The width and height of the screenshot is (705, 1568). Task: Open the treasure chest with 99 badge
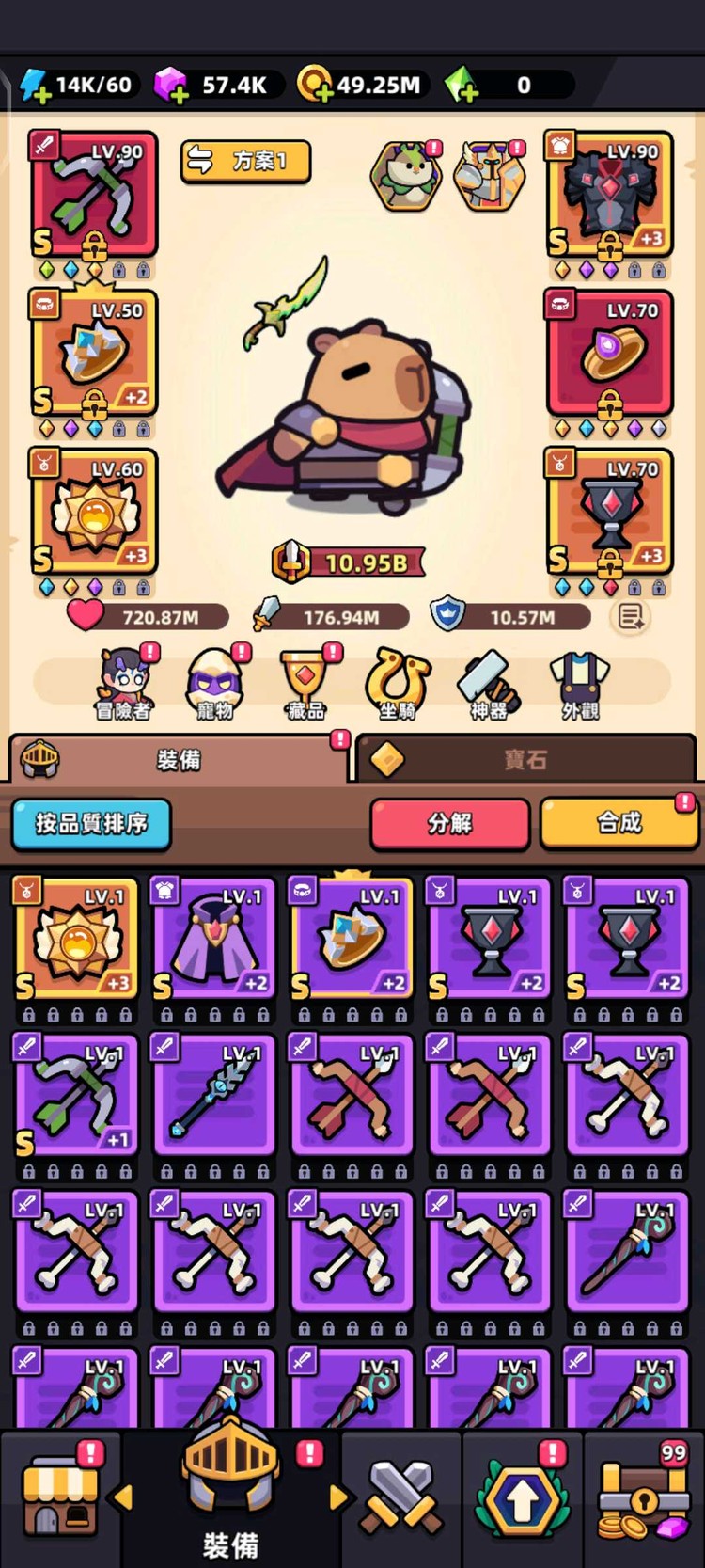[645, 1499]
